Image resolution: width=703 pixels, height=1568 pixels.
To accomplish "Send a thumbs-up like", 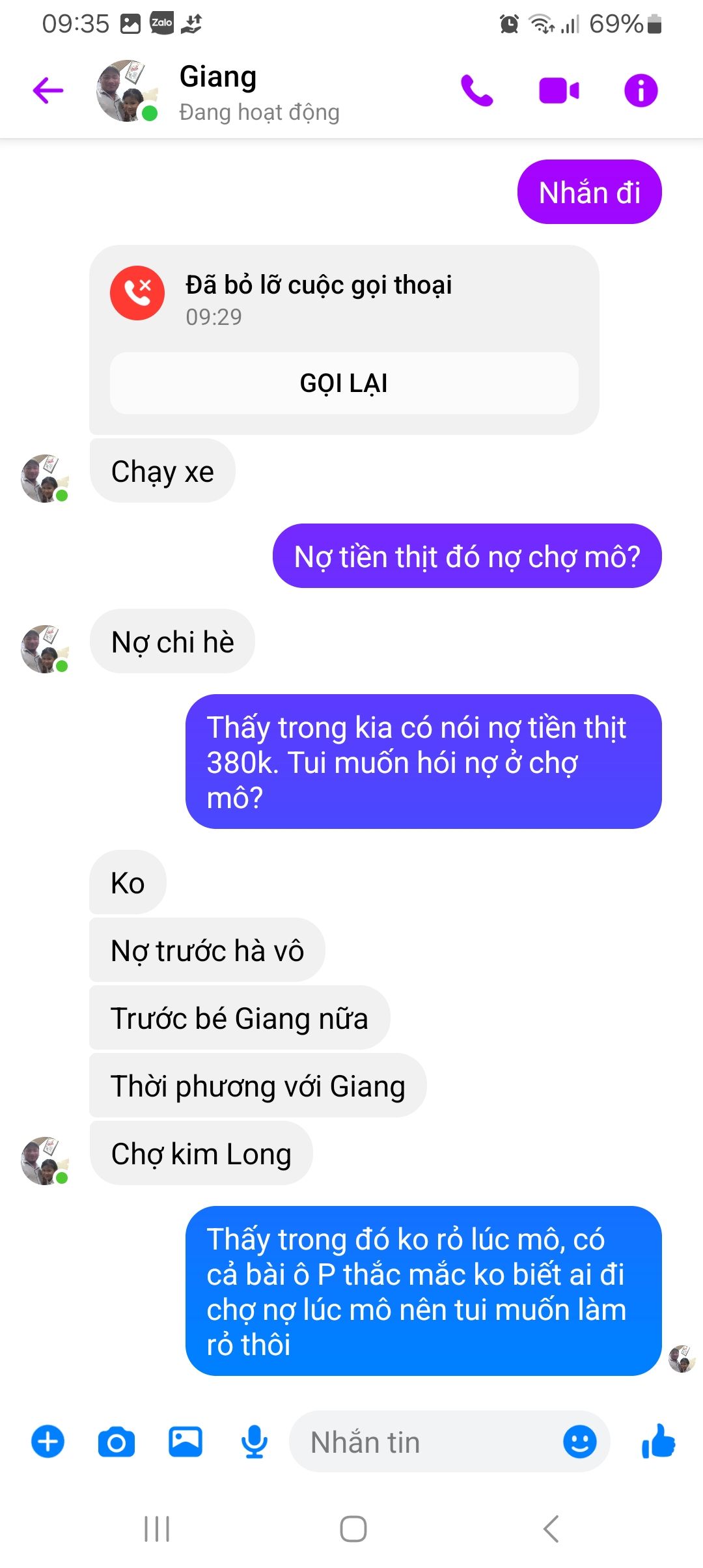I will (x=659, y=1440).
